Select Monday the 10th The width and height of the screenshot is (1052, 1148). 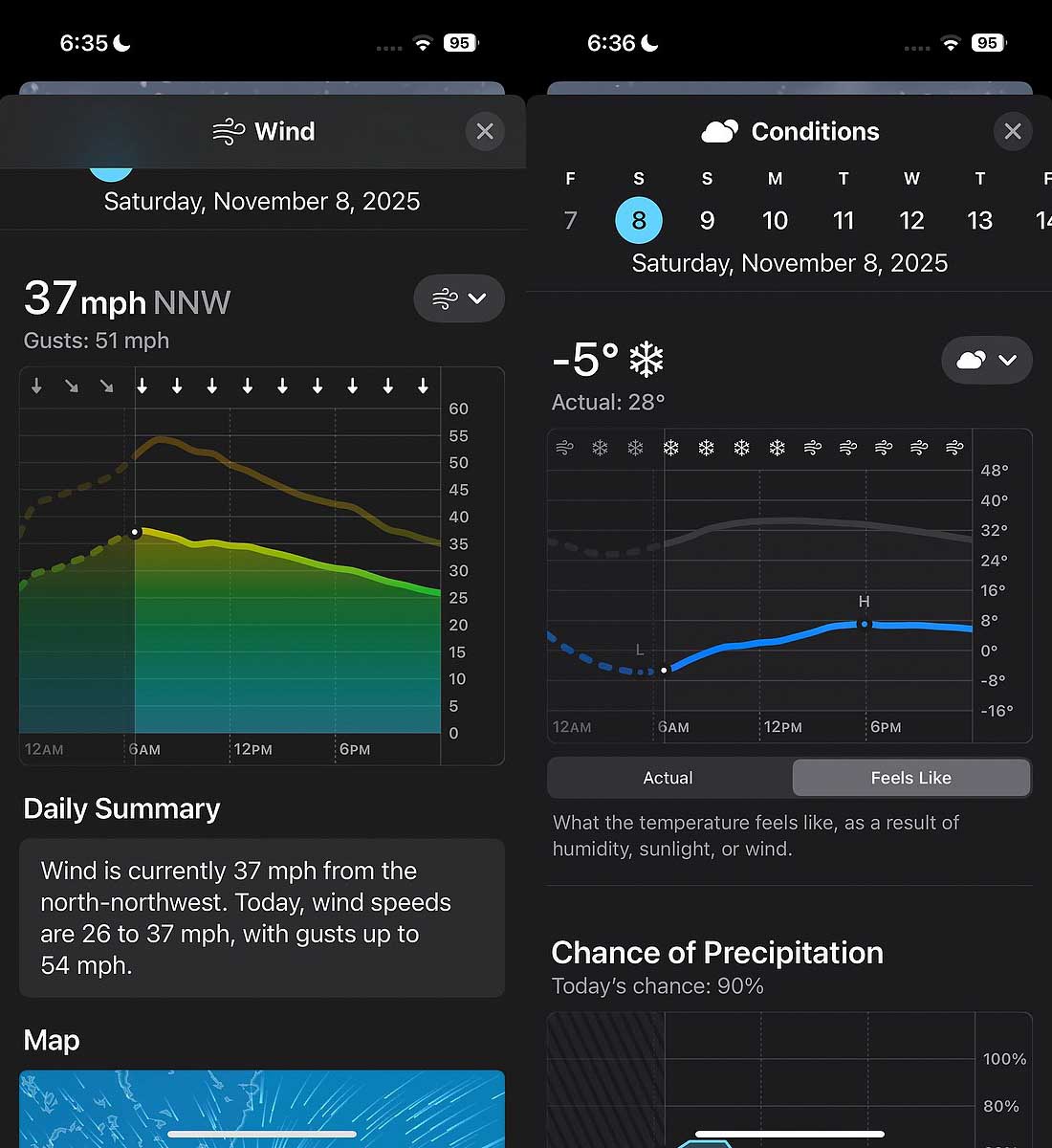[775, 220]
